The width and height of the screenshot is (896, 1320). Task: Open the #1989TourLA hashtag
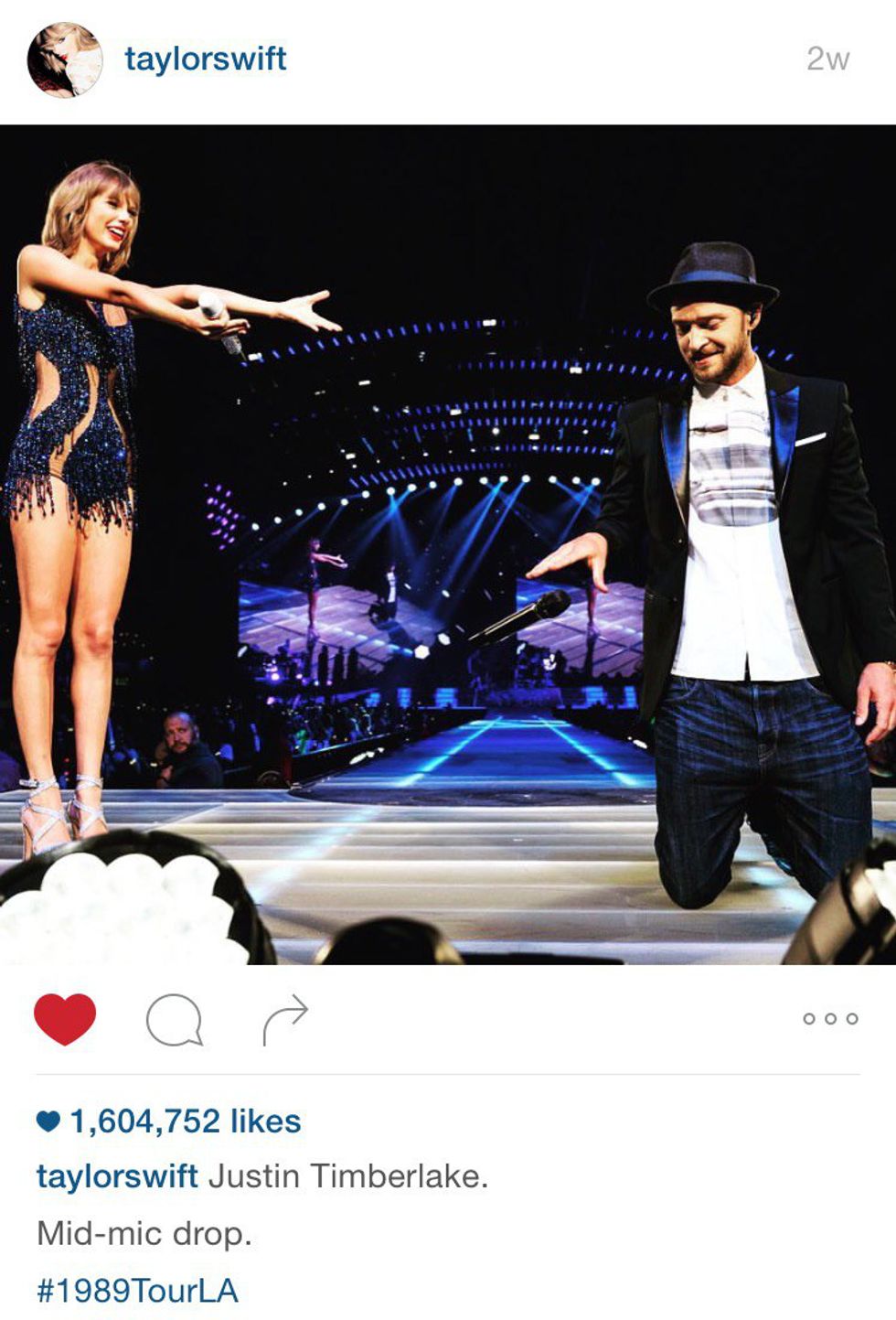[x=137, y=1290]
